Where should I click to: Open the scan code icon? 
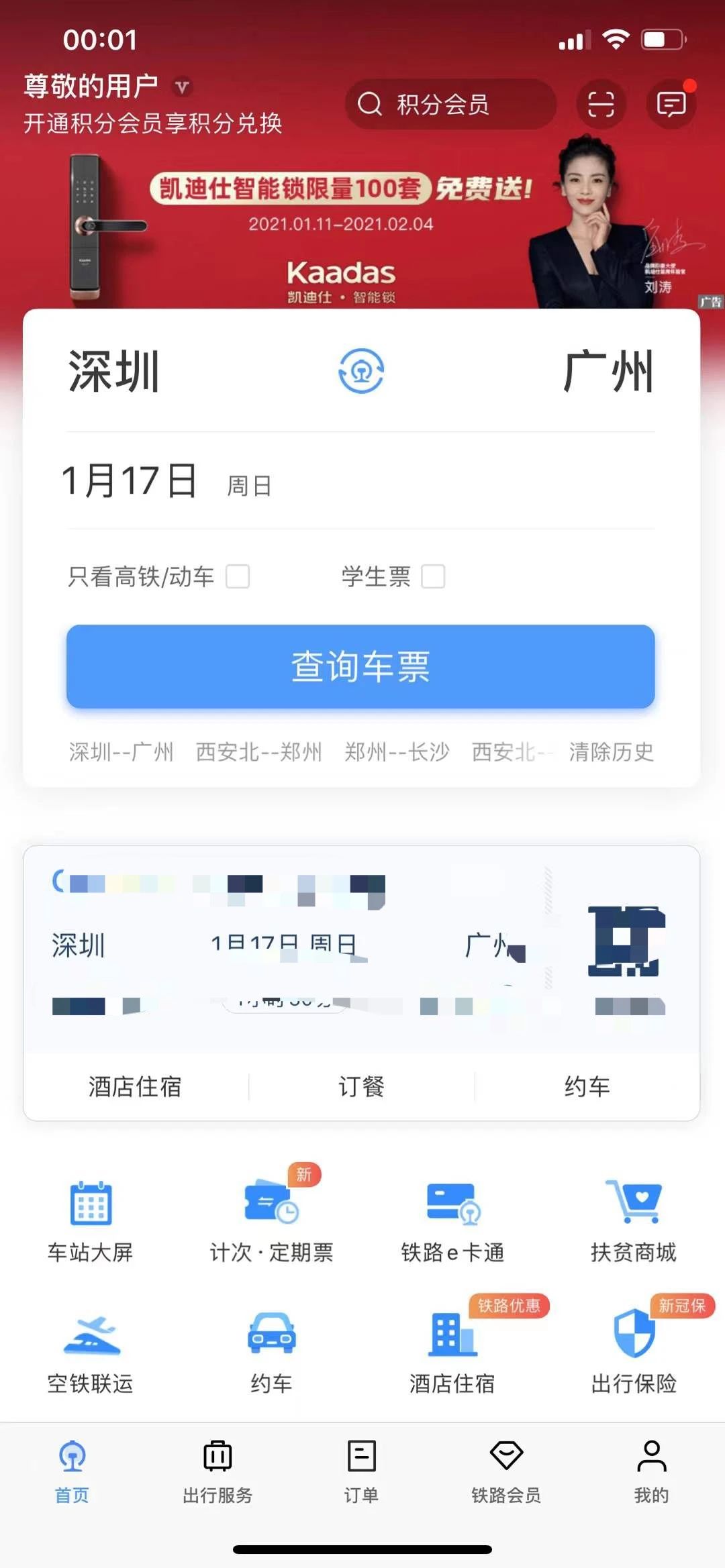(601, 104)
